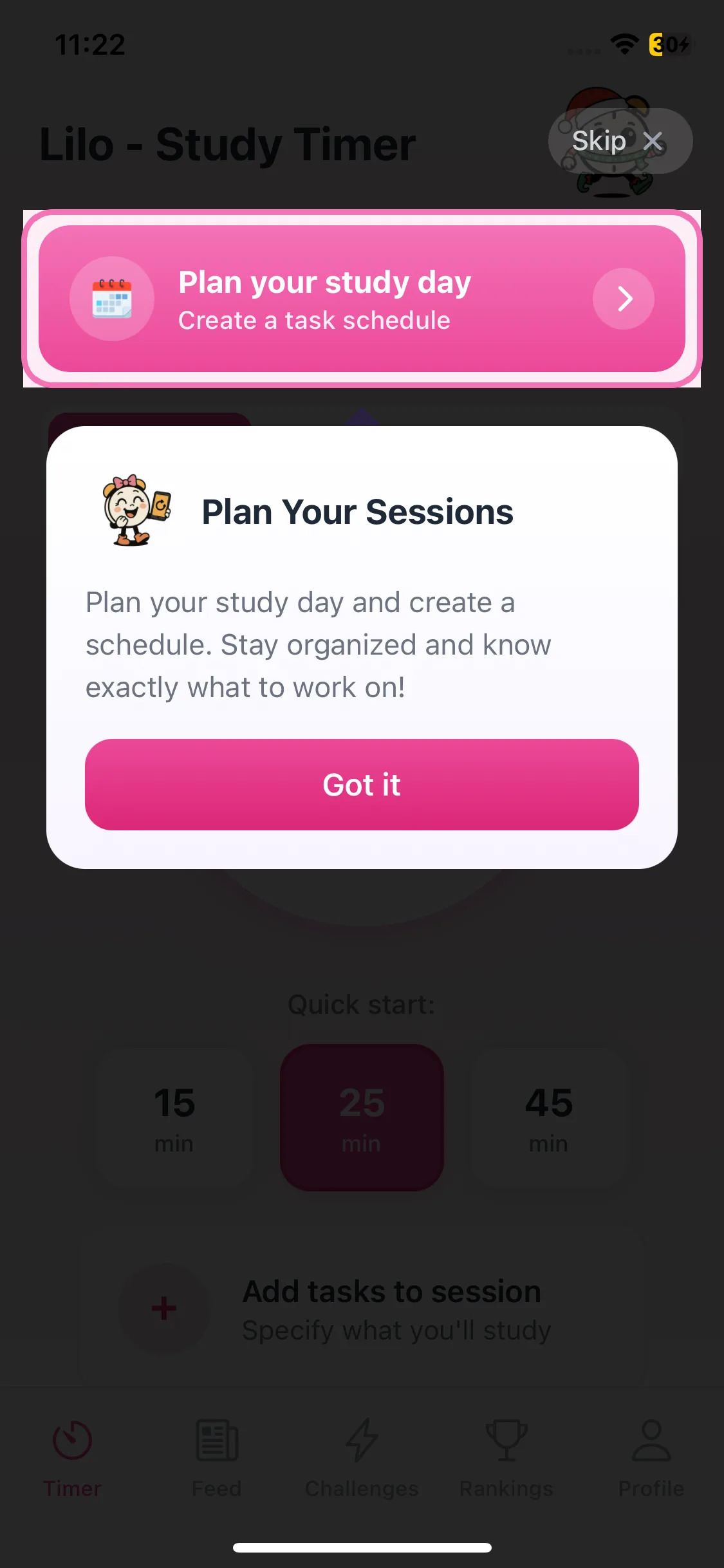Image resolution: width=724 pixels, height=1568 pixels.
Task: Skip the onboarding tour
Action: [620, 141]
